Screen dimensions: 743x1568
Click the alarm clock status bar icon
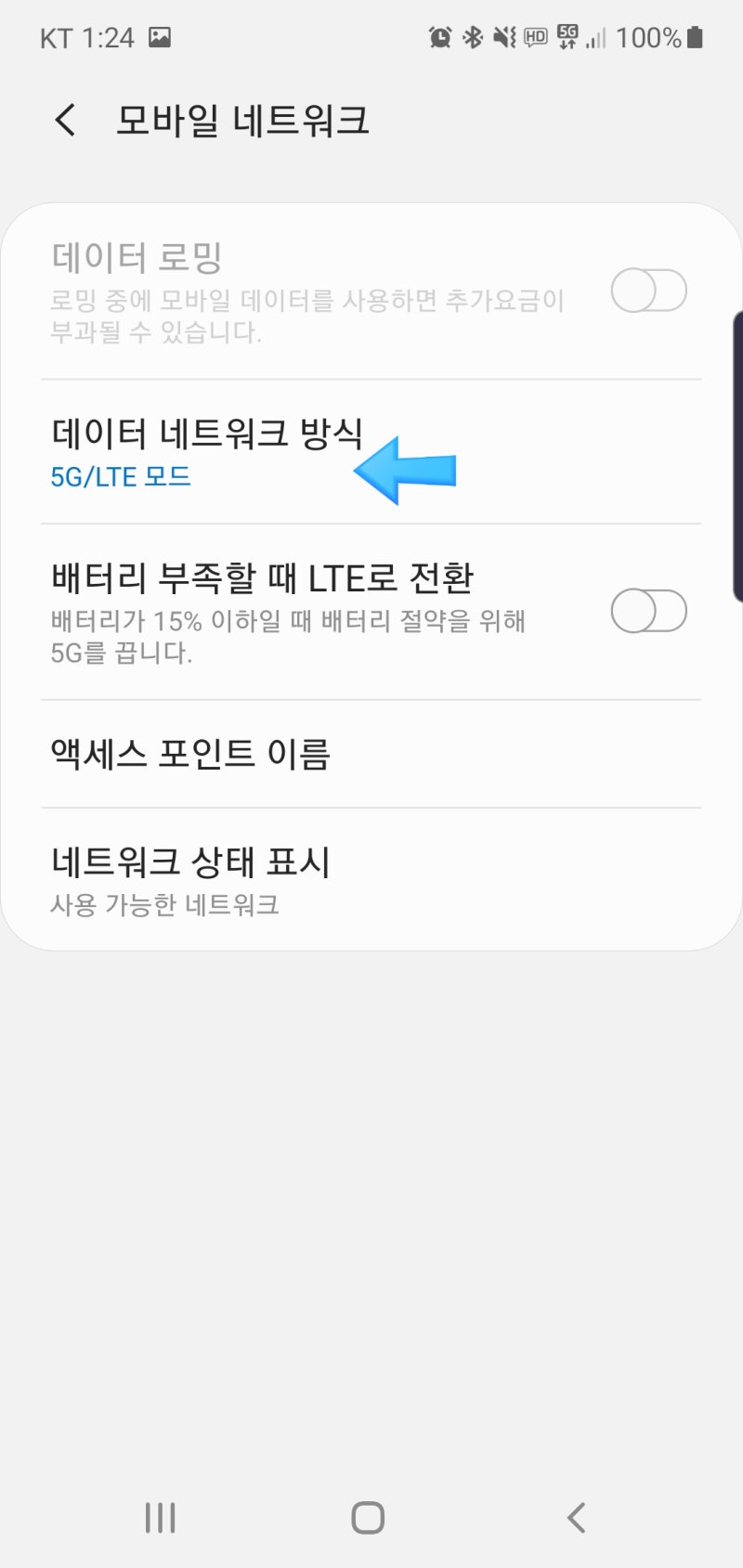441,35
